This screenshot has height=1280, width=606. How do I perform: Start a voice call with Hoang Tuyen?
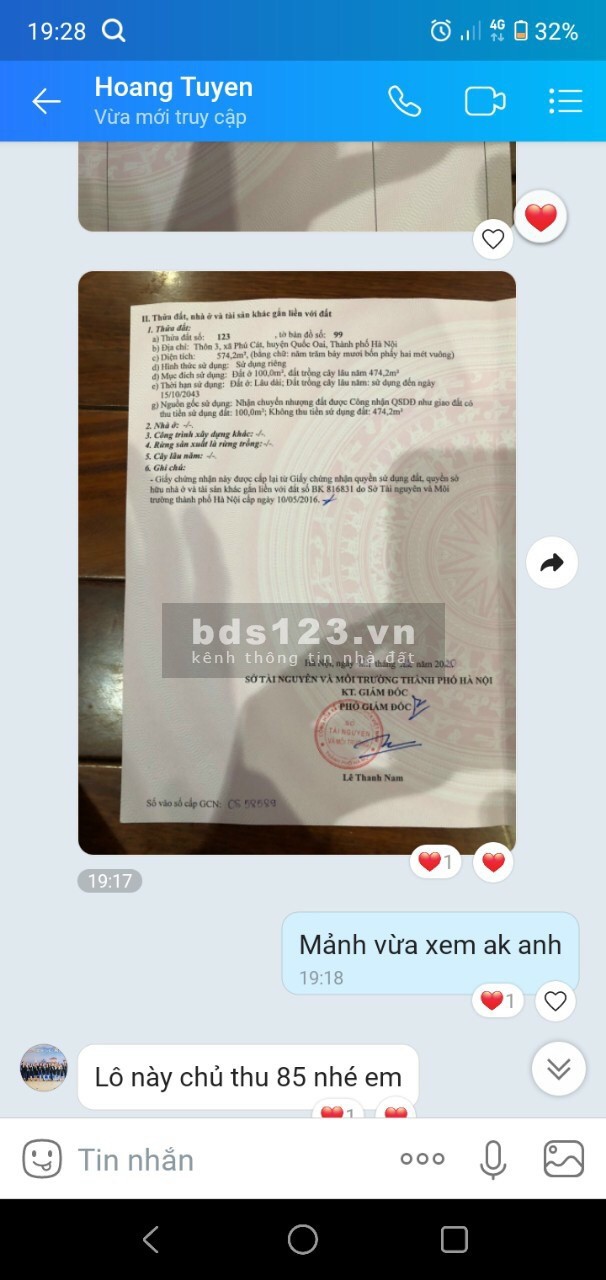pos(404,101)
